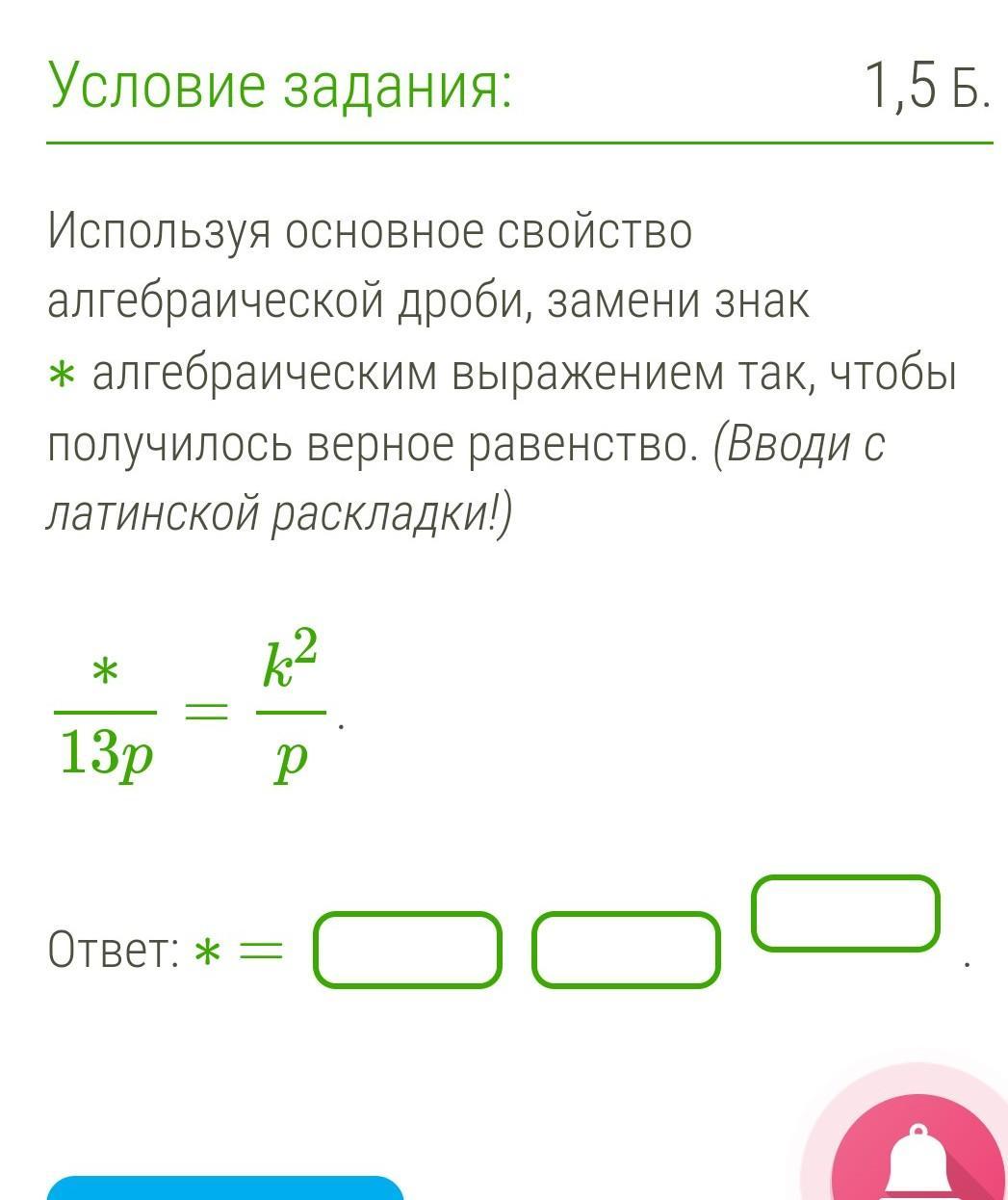Viewport: 1008px width, 1200px height.
Task: Tap the exponent answer input box
Action: [x=844, y=913]
